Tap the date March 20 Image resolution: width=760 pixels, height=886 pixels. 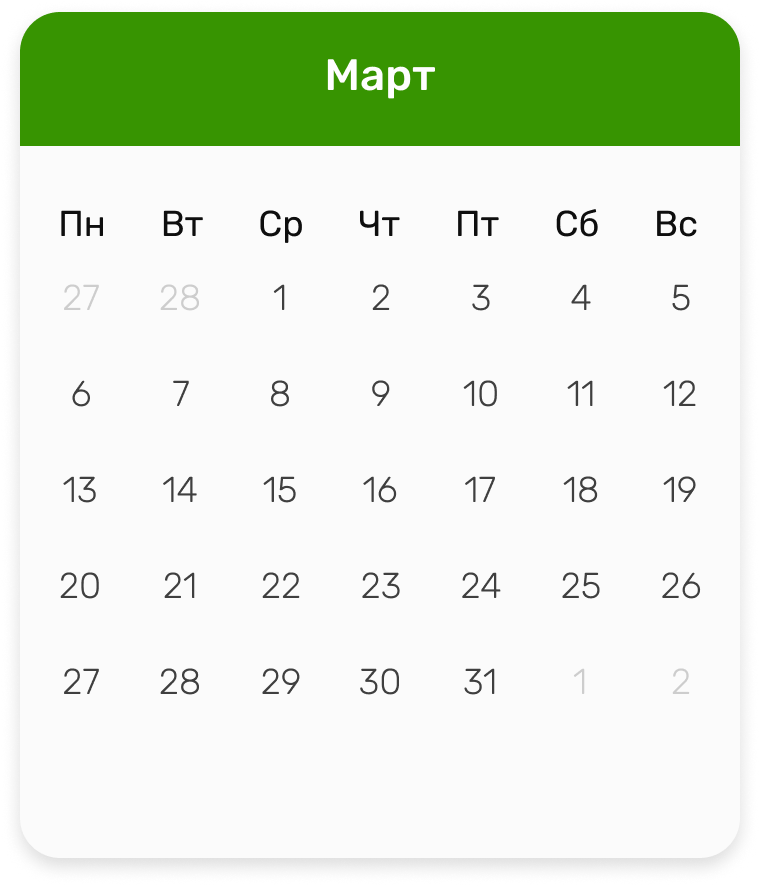pos(80,586)
